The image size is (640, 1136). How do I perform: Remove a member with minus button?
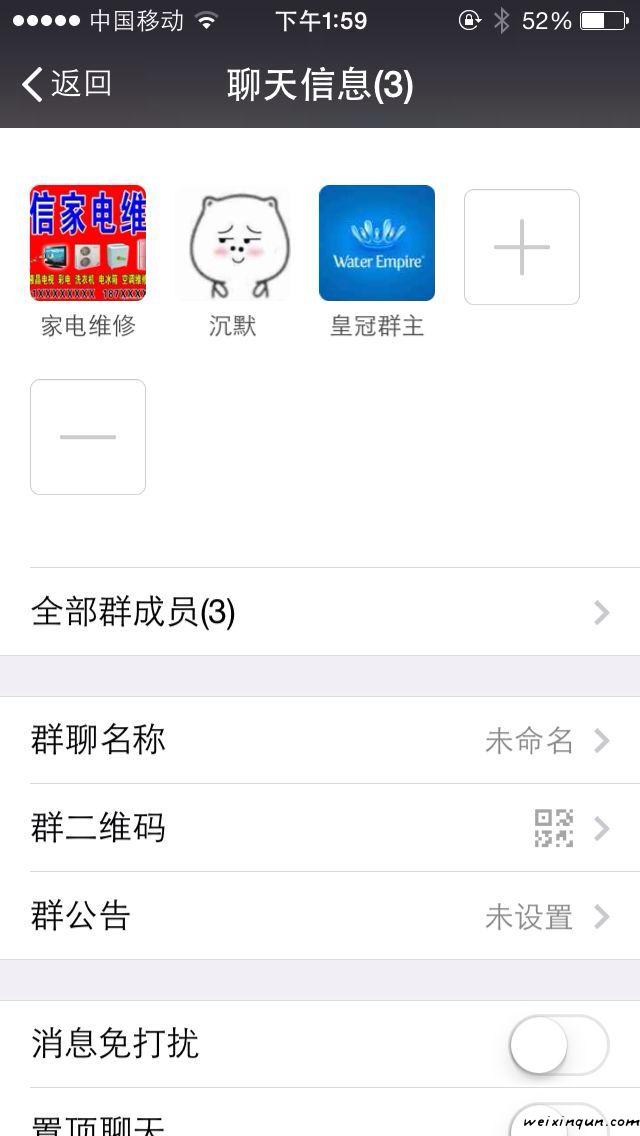(88, 437)
